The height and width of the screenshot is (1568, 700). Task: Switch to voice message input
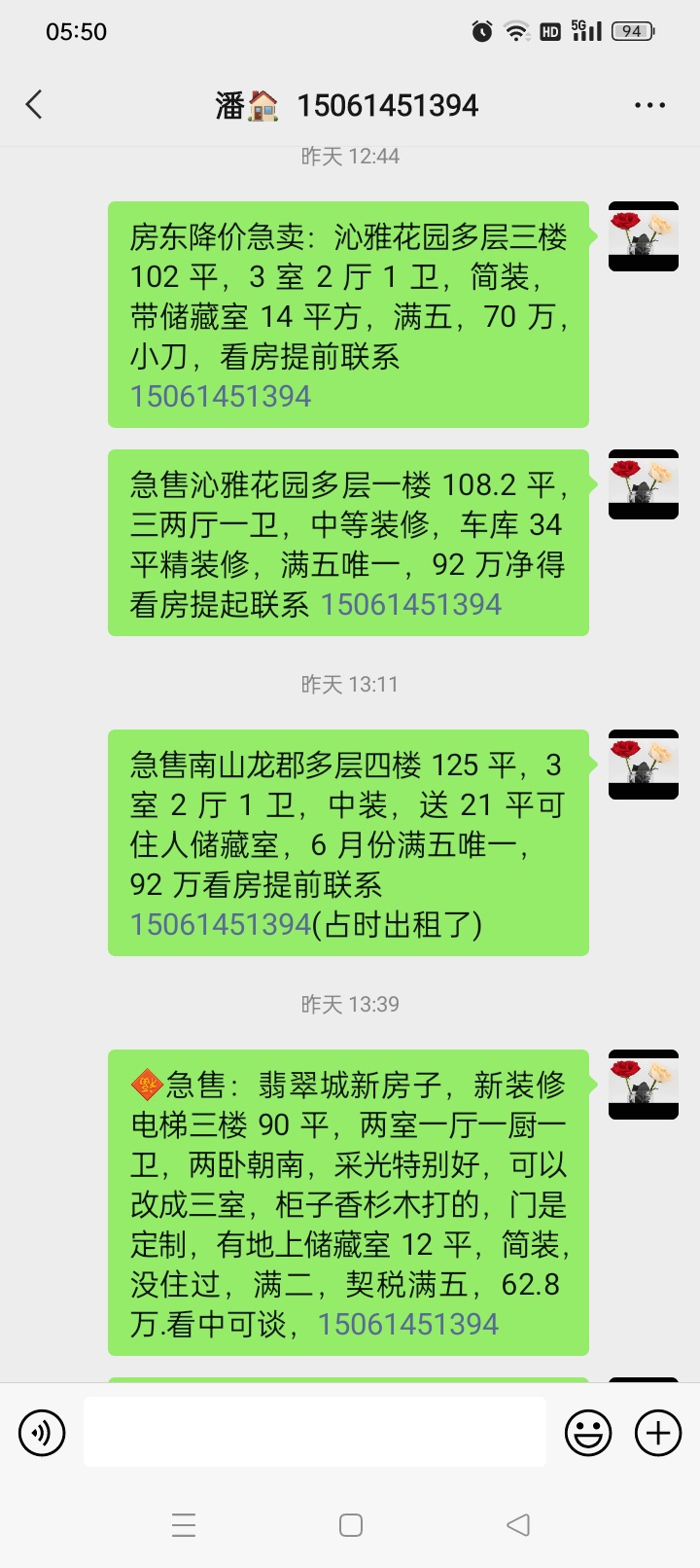[x=42, y=1433]
